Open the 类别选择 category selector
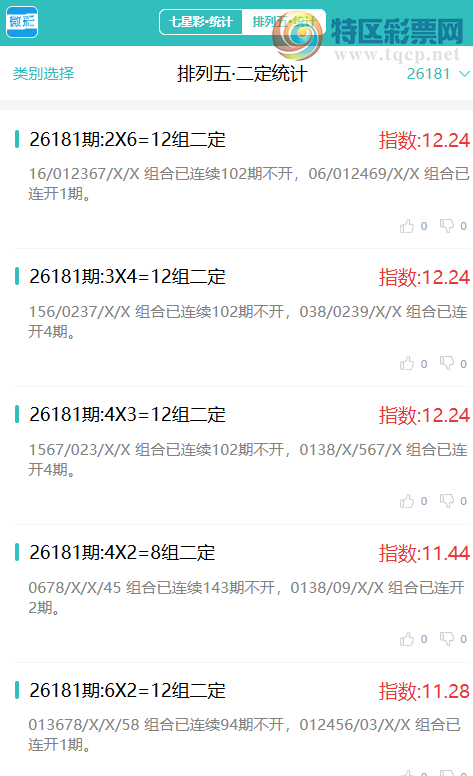Screen dimensions: 473x776 44,74
